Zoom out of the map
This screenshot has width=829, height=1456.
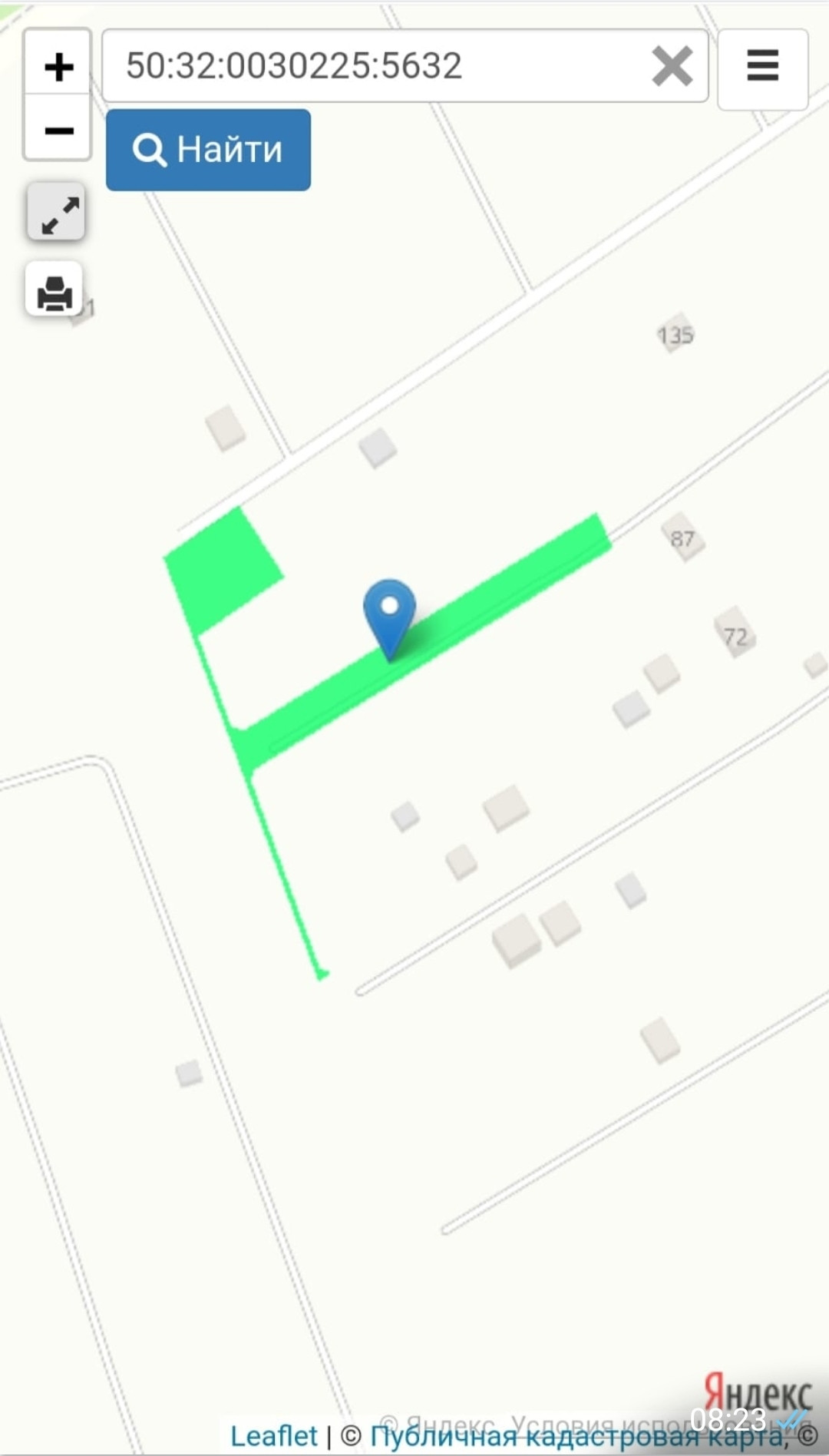58,130
